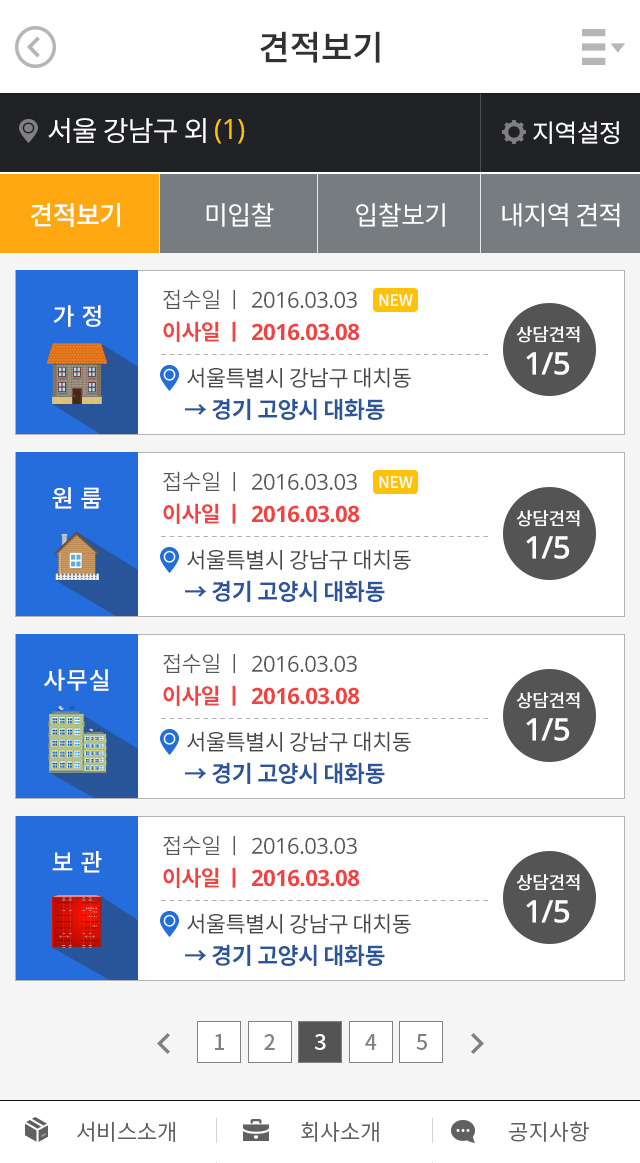Select the 내지역 견적 tab
The height and width of the screenshot is (1163, 640).
561,214
